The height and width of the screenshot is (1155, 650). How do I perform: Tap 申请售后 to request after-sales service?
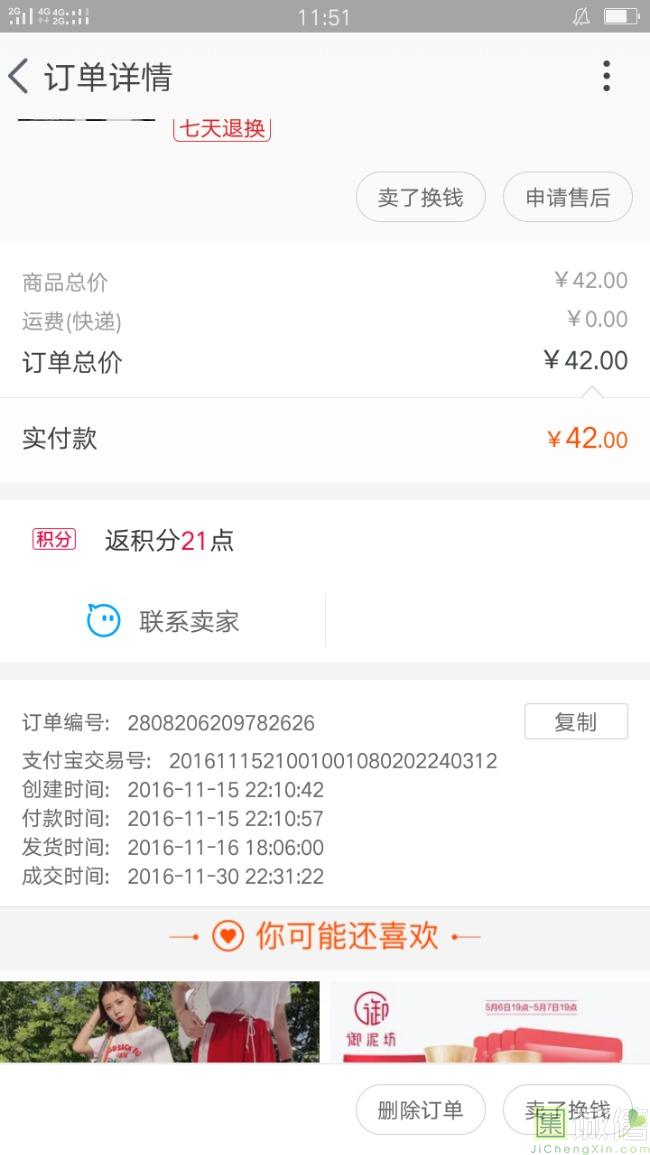point(567,197)
